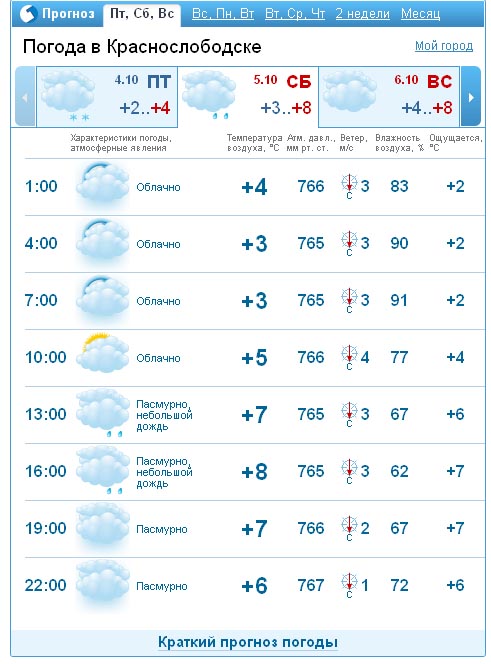Open Краткий прогноз погоды link

248,642
